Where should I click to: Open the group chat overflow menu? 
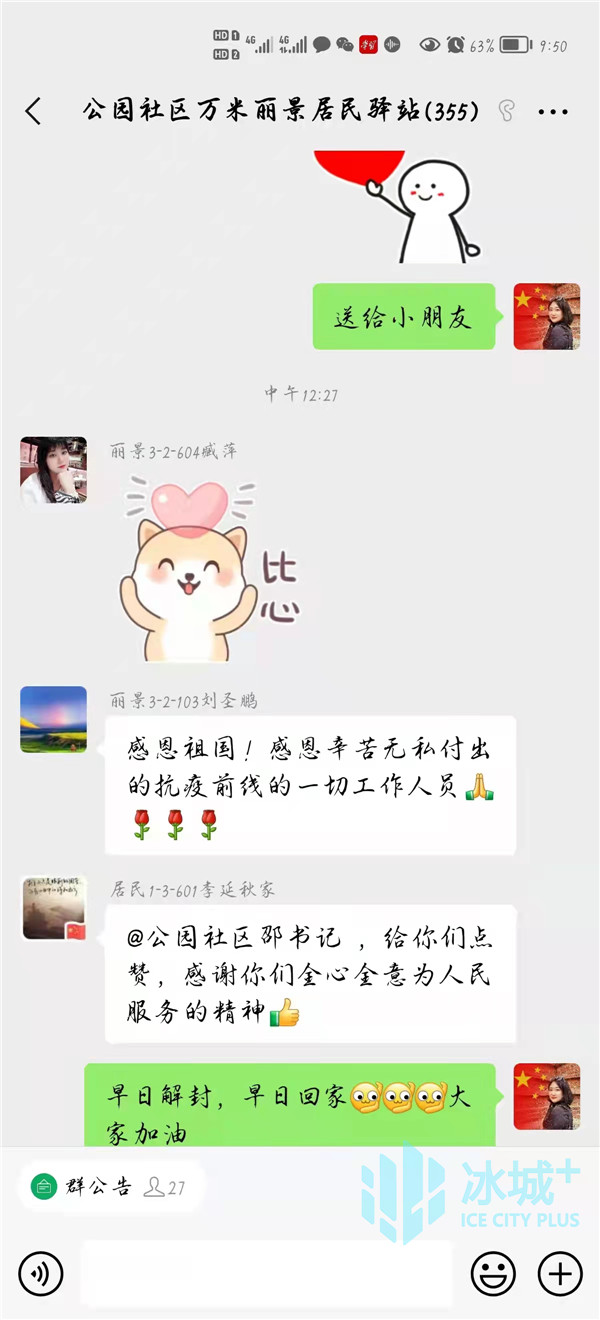pos(553,112)
